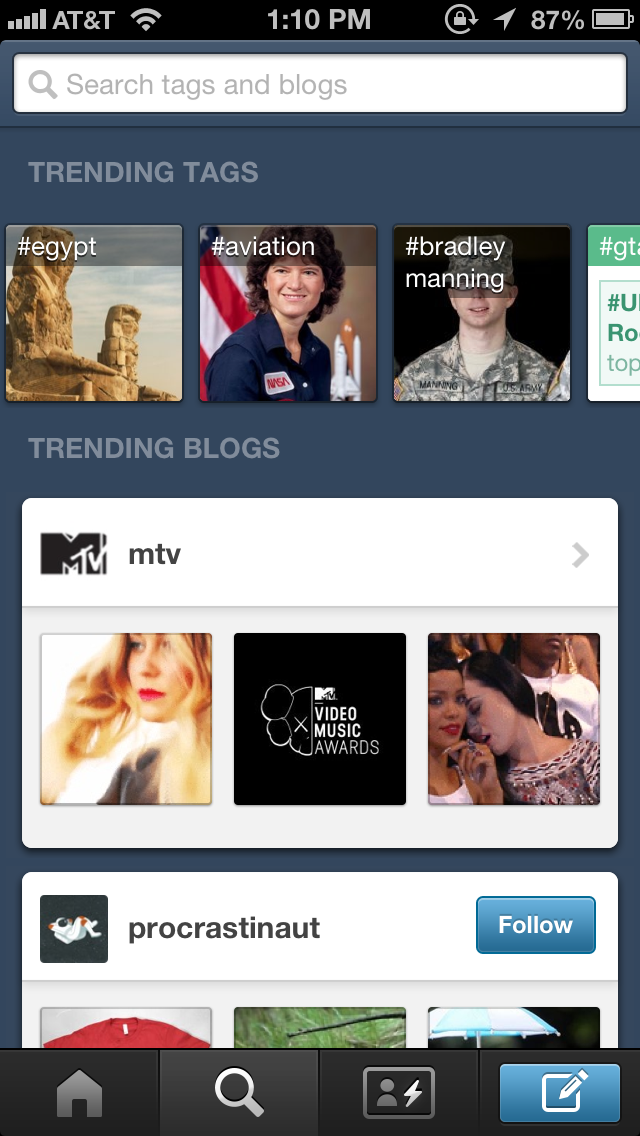Open the procrastinaut blog name
The image size is (640, 1136).
(224, 928)
